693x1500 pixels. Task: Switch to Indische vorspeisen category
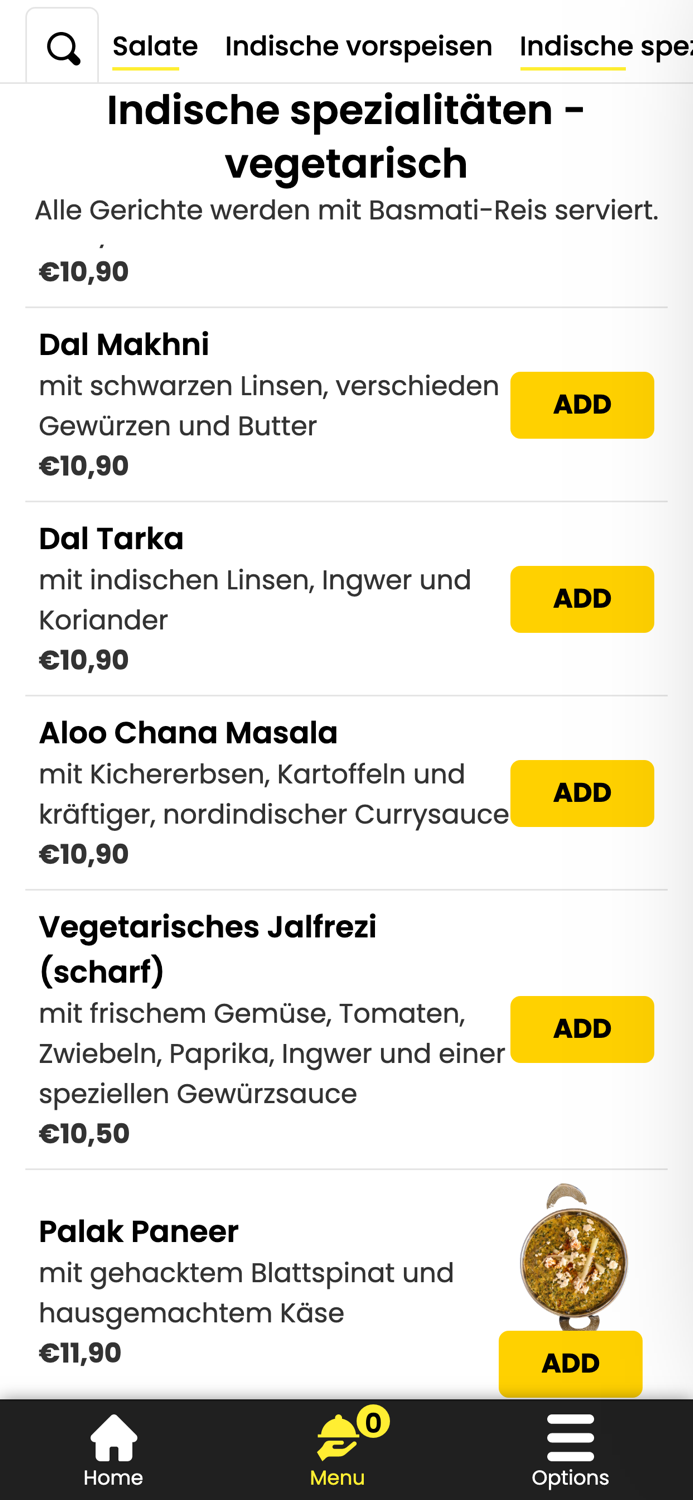(x=358, y=46)
